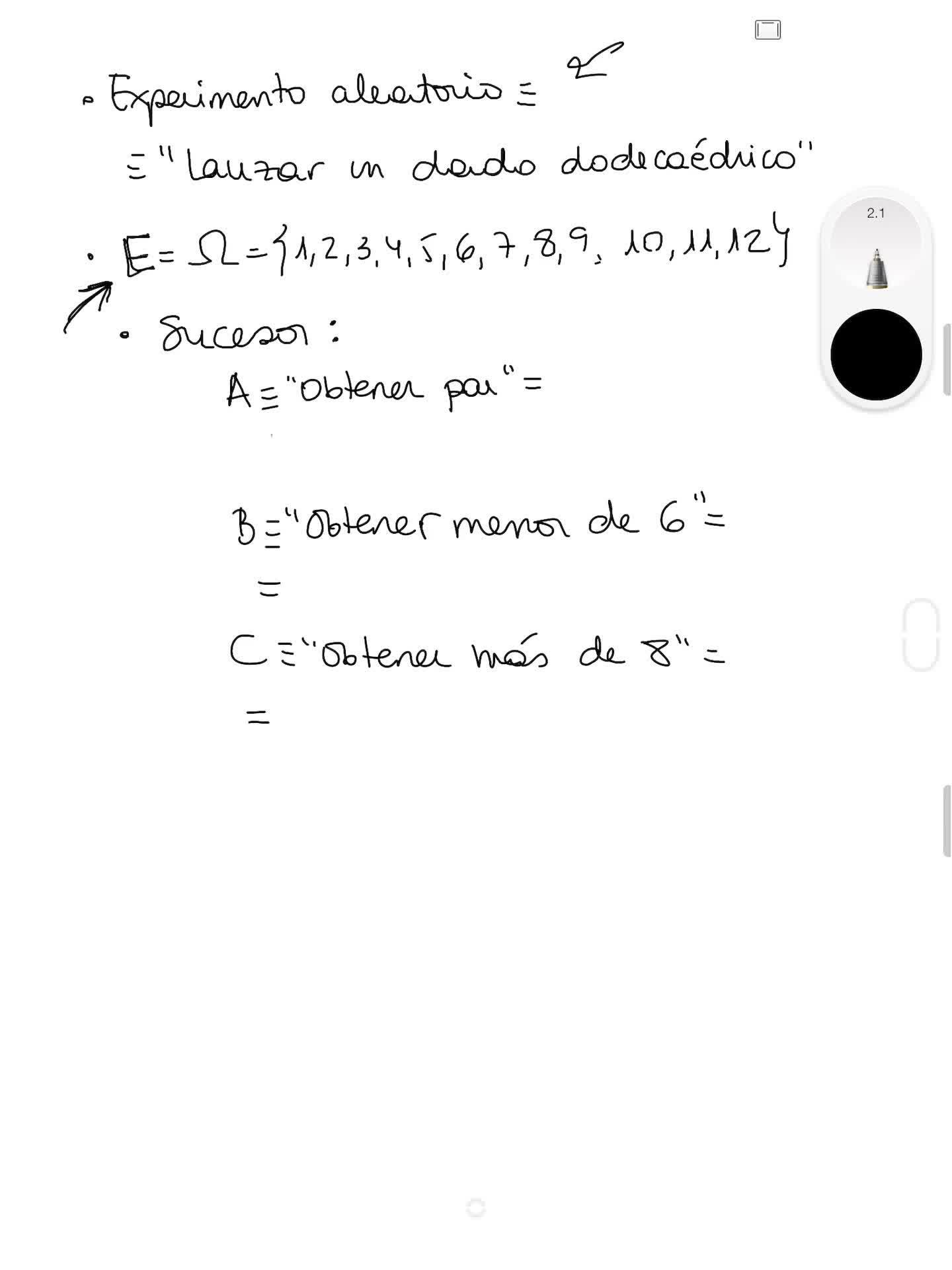Select the pen tip tool

877,269
